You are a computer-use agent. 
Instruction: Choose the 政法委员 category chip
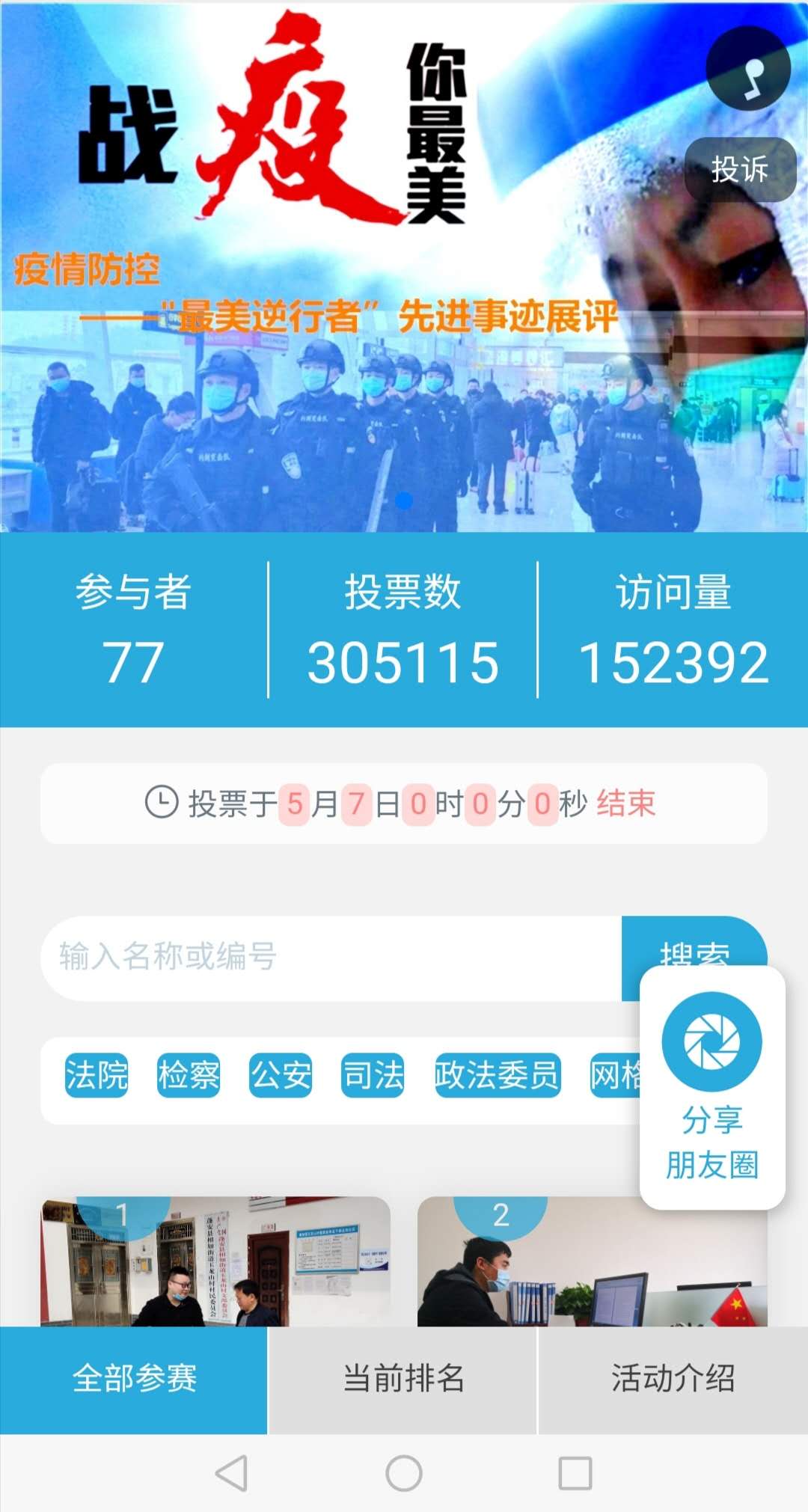pyautogui.click(x=498, y=1076)
